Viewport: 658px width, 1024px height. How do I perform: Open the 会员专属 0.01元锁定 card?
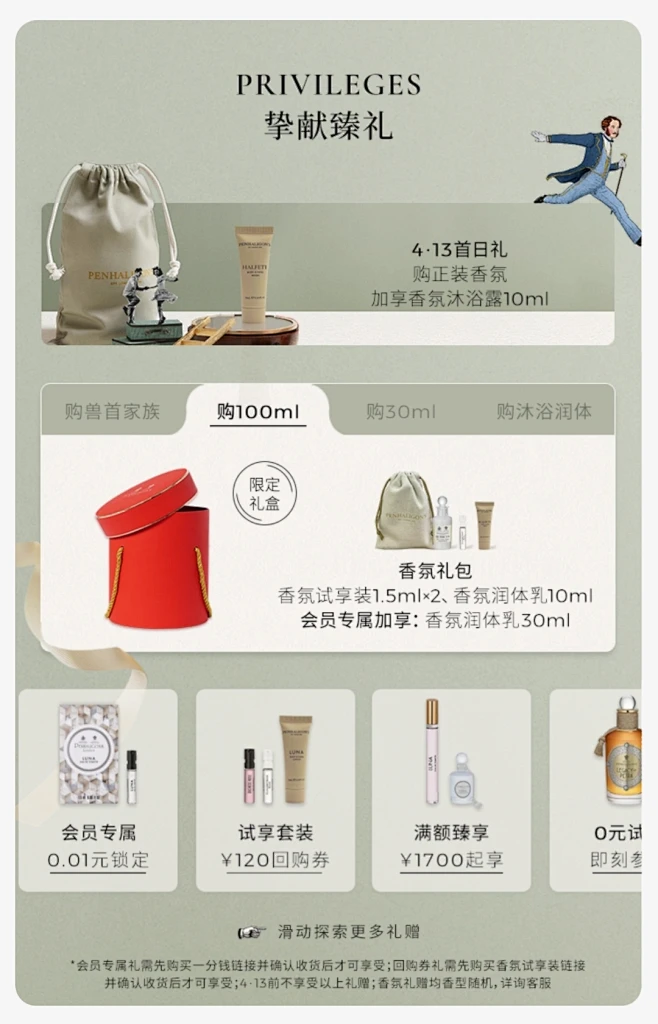(98, 790)
